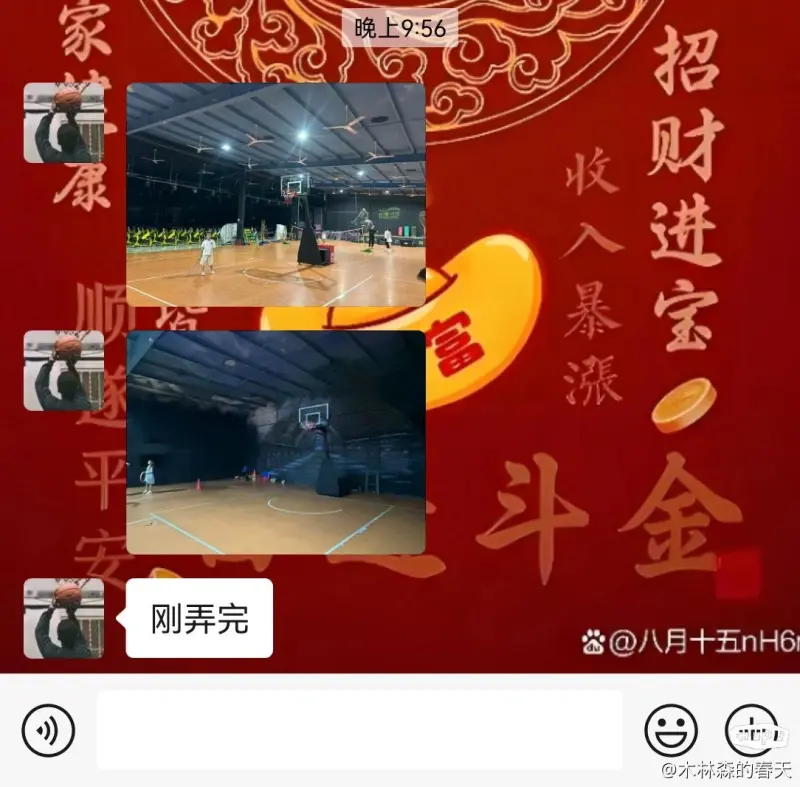Viewport: 800px width, 787px height.
Task: Switch to voice message input
Action: [48, 730]
